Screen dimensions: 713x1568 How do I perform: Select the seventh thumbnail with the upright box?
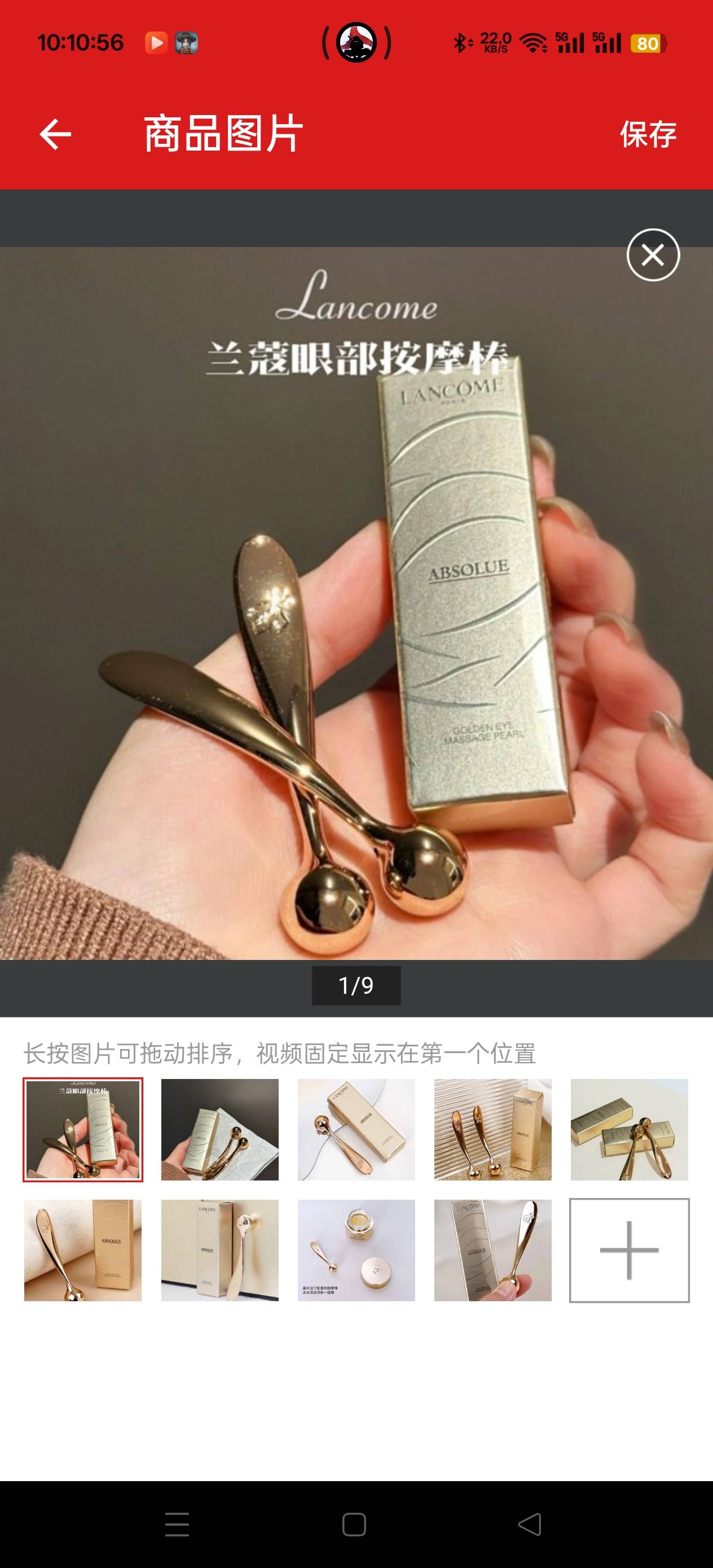tap(220, 1250)
